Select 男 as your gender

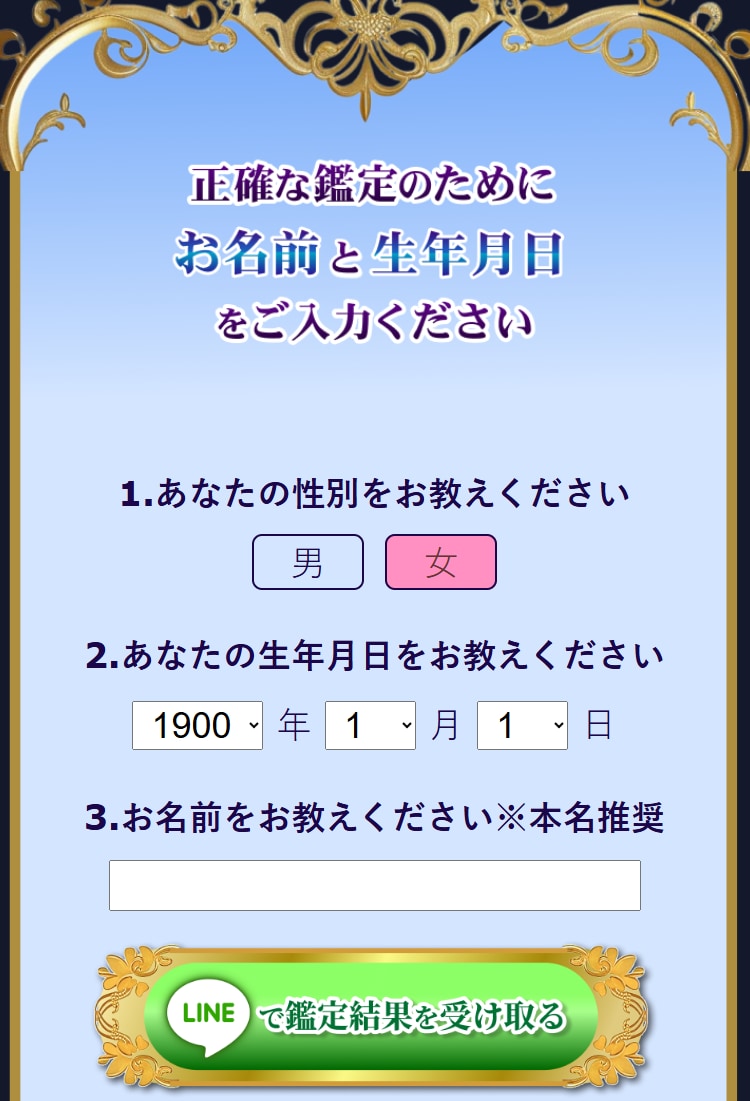pos(308,562)
